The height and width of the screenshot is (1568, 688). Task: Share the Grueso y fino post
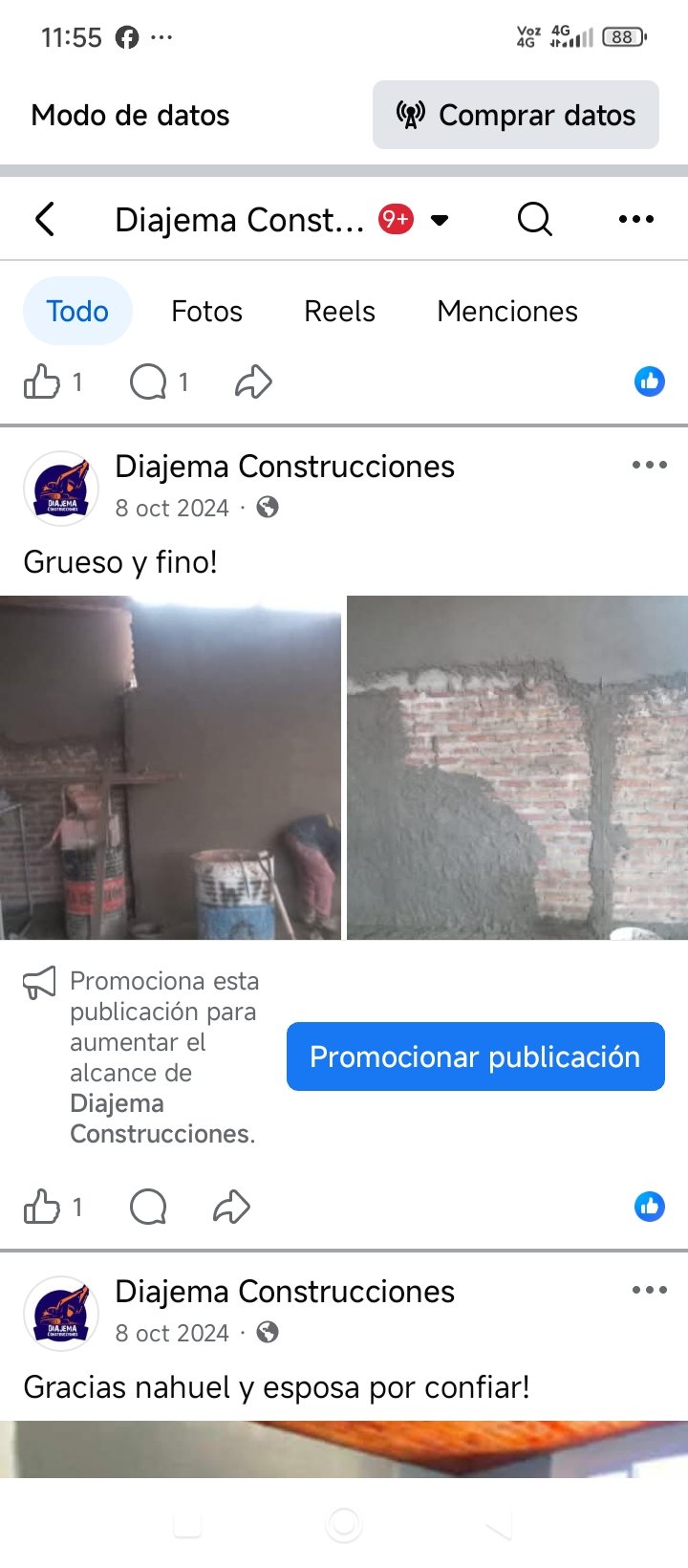pyautogui.click(x=231, y=1207)
